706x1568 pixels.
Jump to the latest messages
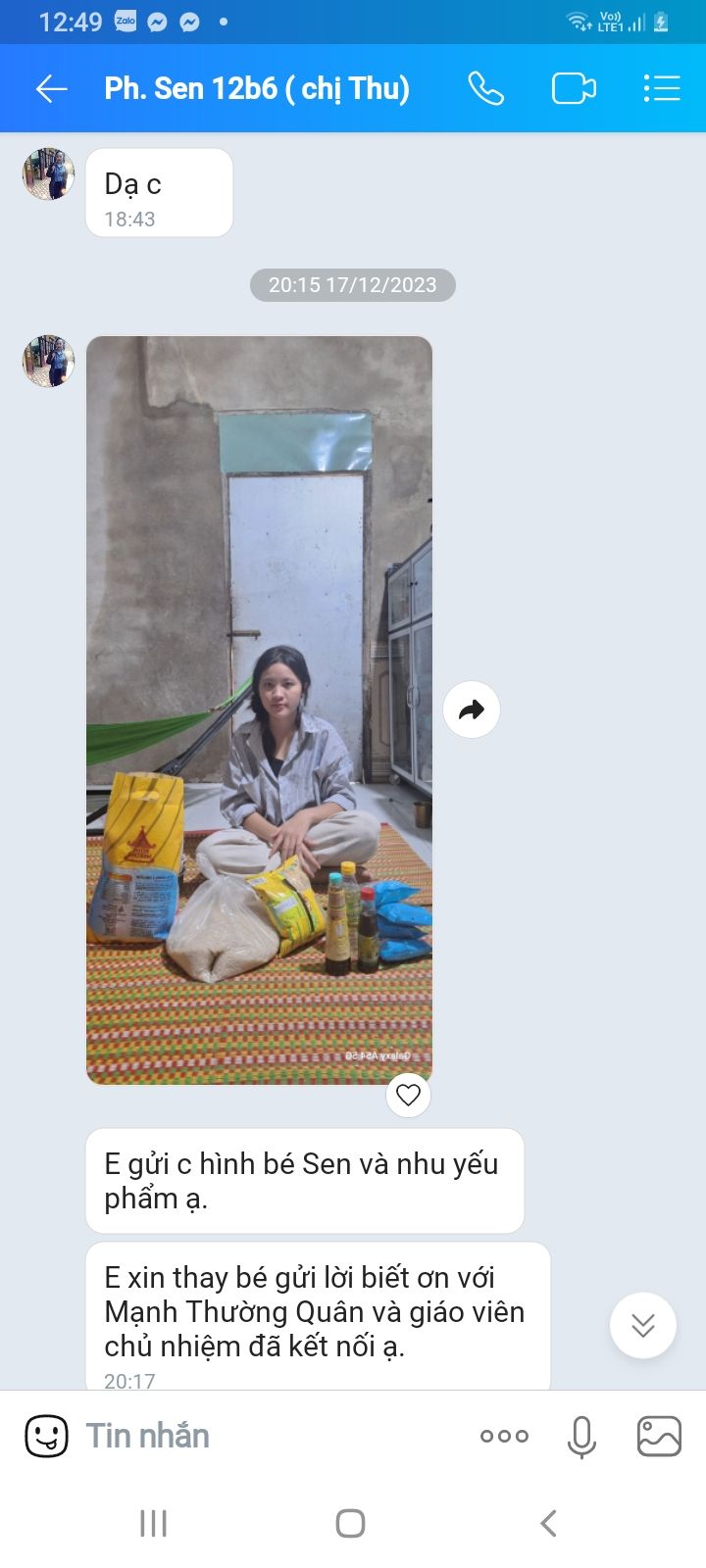point(643,1326)
